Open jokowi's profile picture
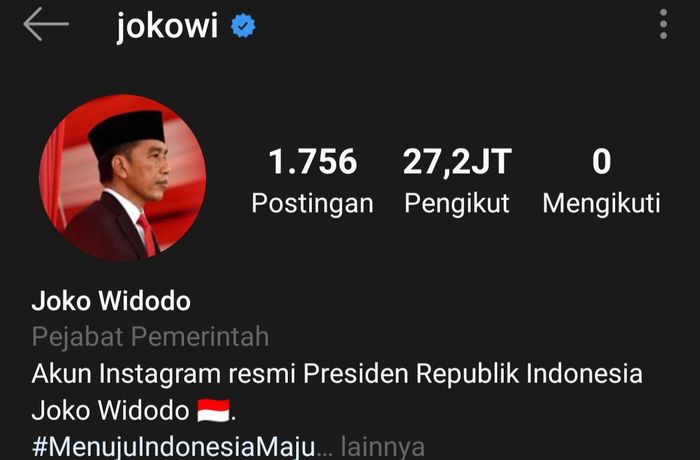Viewport: 700px width, 460px height. point(123,178)
